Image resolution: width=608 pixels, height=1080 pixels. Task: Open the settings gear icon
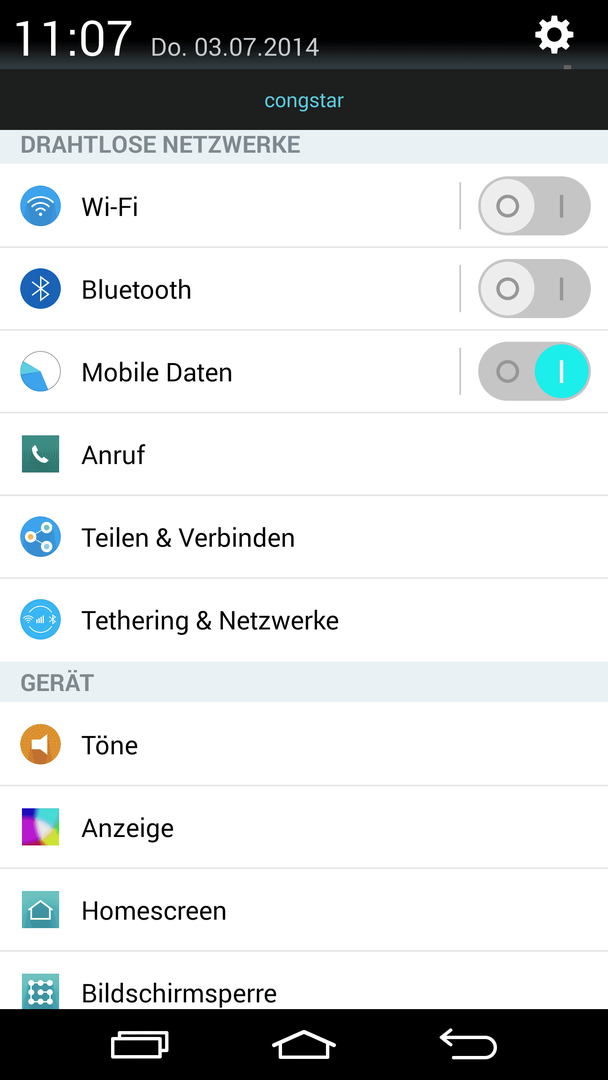coord(554,35)
